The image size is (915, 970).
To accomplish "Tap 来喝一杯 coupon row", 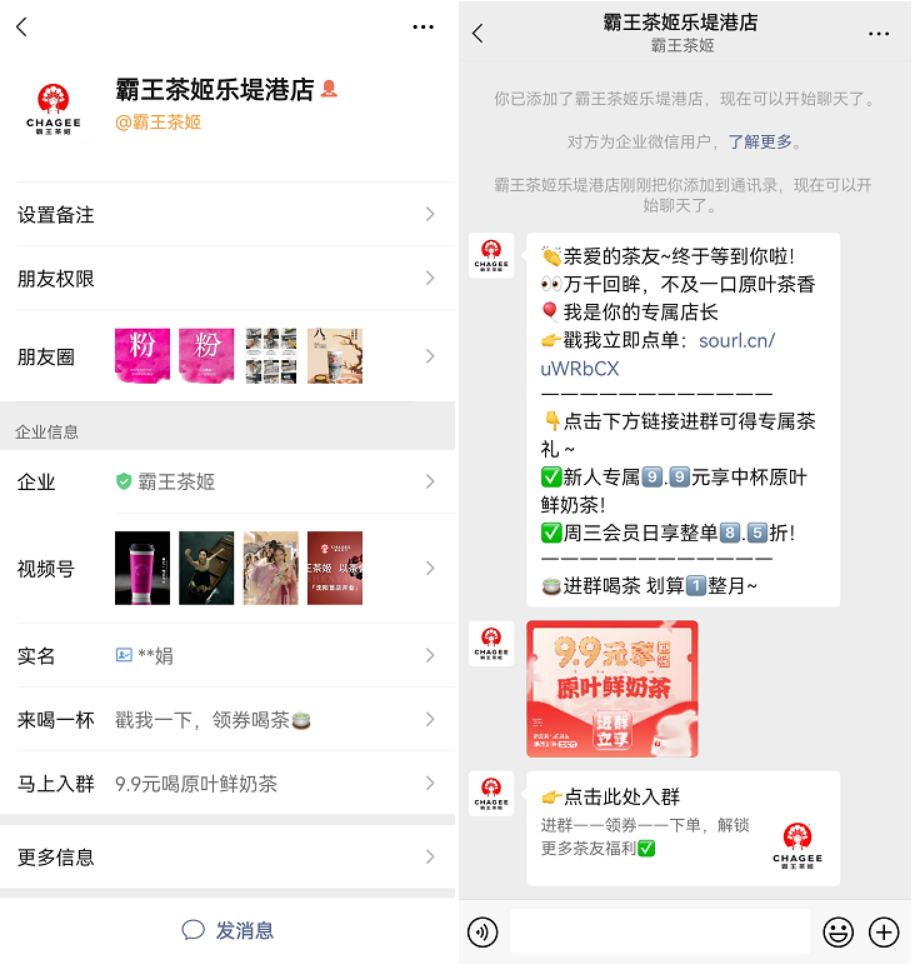I will (226, 720).
